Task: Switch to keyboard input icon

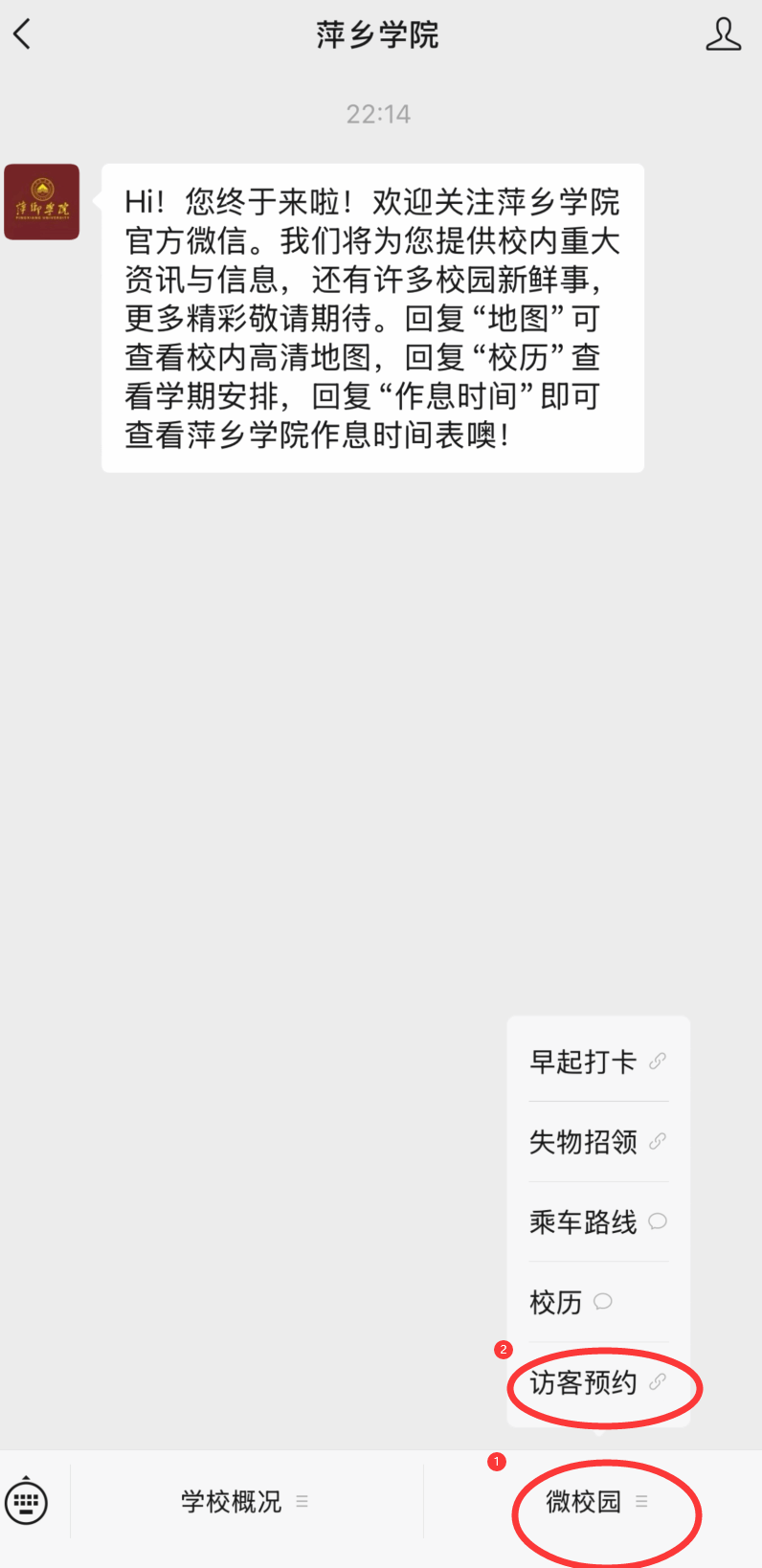Action: (x=27, y=1501)
